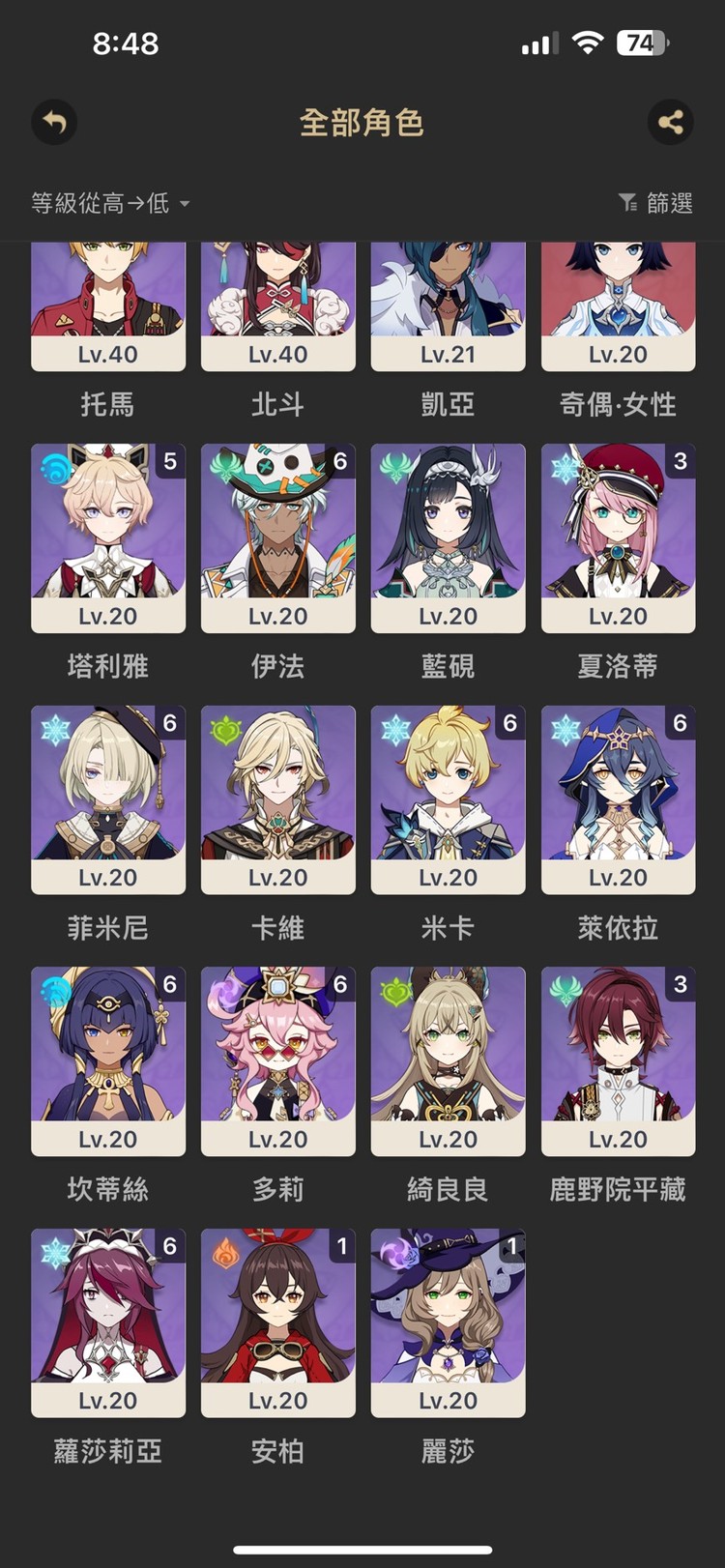Select the 鹿野院平藏 character card
This screenshot has height=1568, width=725.
618,1059
